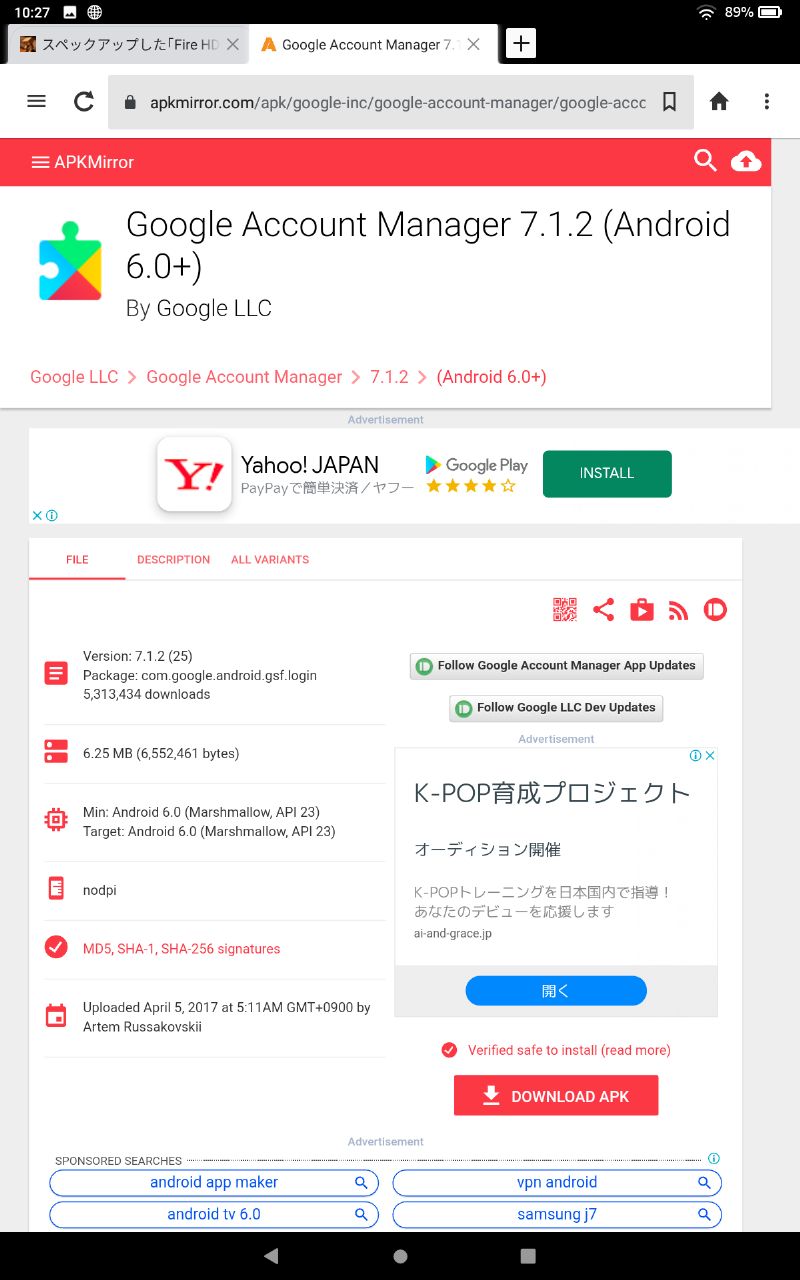
Task: Switch to the DESCRIPTION tab
Action: tap(174, 560)
